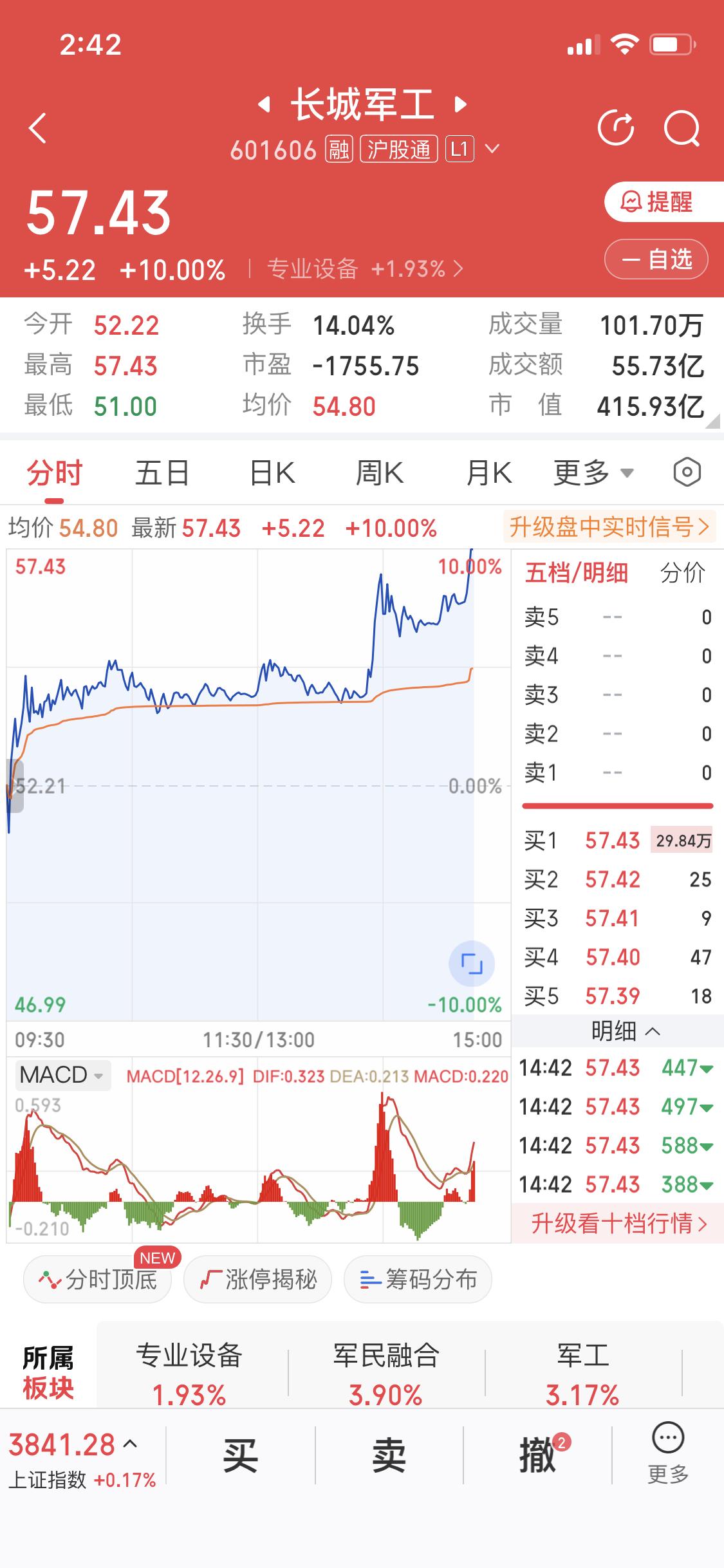Open search using the magnifier icon
This screenshot has width=724, height=1568.
coord(682,128)
